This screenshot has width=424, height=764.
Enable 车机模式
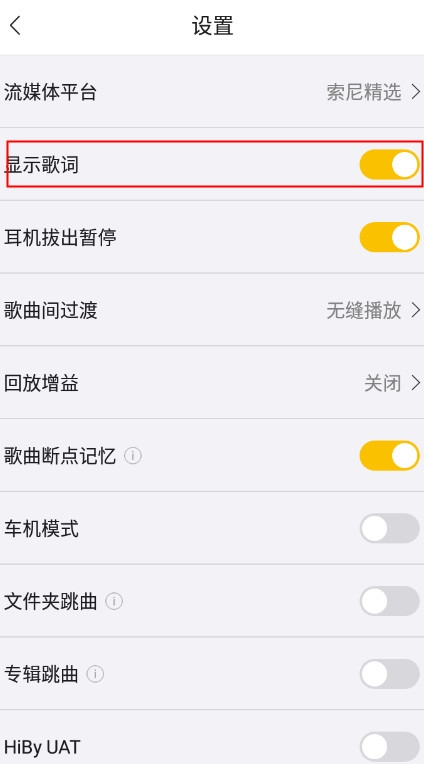pyautogui.click(x=389, y=528)
